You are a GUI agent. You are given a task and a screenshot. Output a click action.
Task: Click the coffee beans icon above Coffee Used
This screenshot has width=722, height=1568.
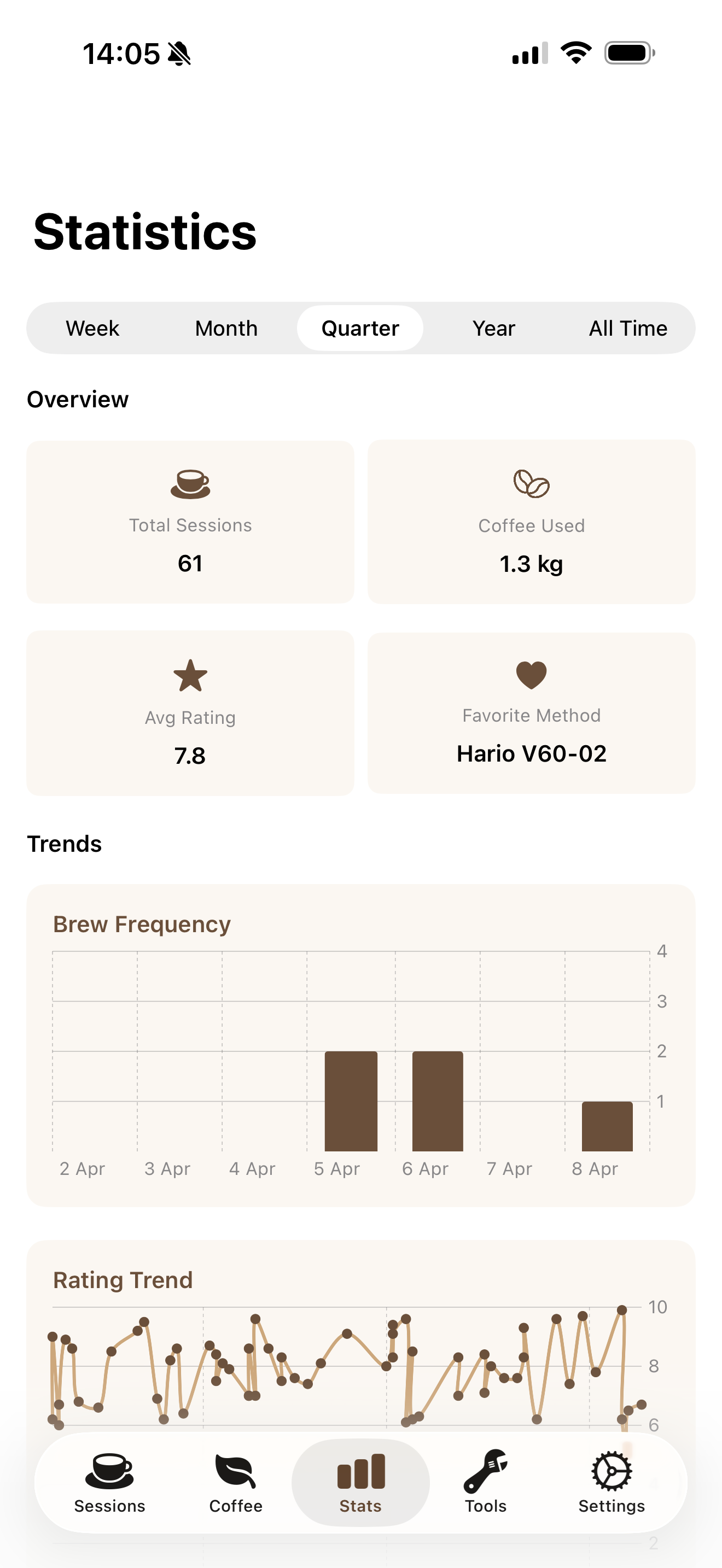tap(532, 484)
